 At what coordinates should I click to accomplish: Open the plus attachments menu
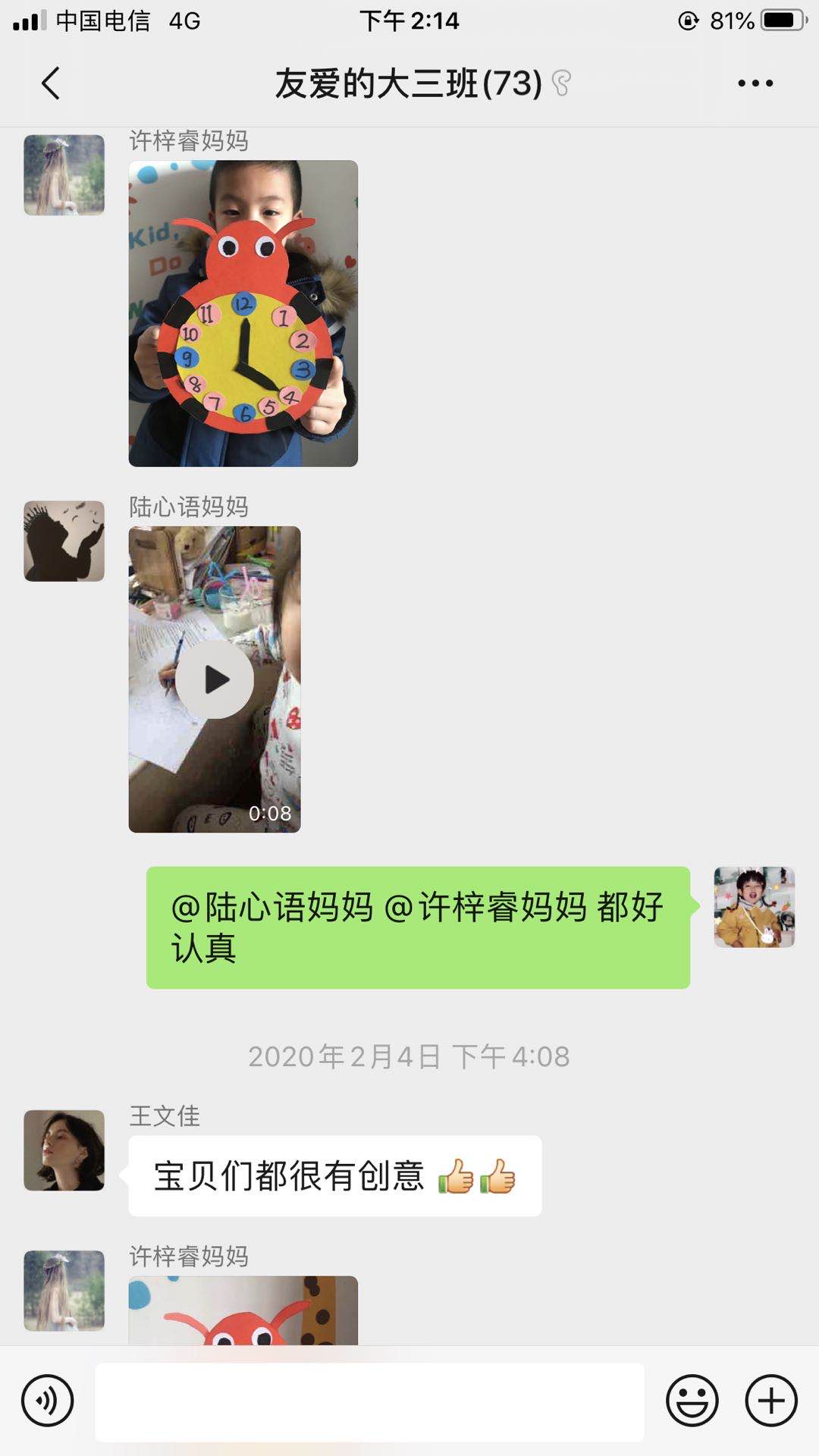(771, 1401)
